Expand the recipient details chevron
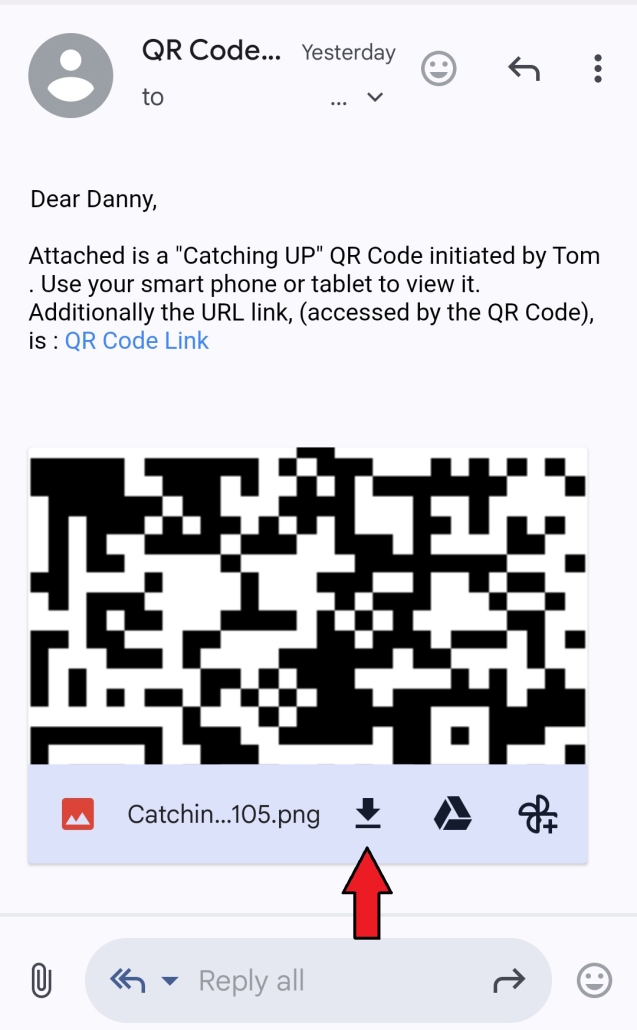Screen dimensions: 637x1030 tap(376, 98)
